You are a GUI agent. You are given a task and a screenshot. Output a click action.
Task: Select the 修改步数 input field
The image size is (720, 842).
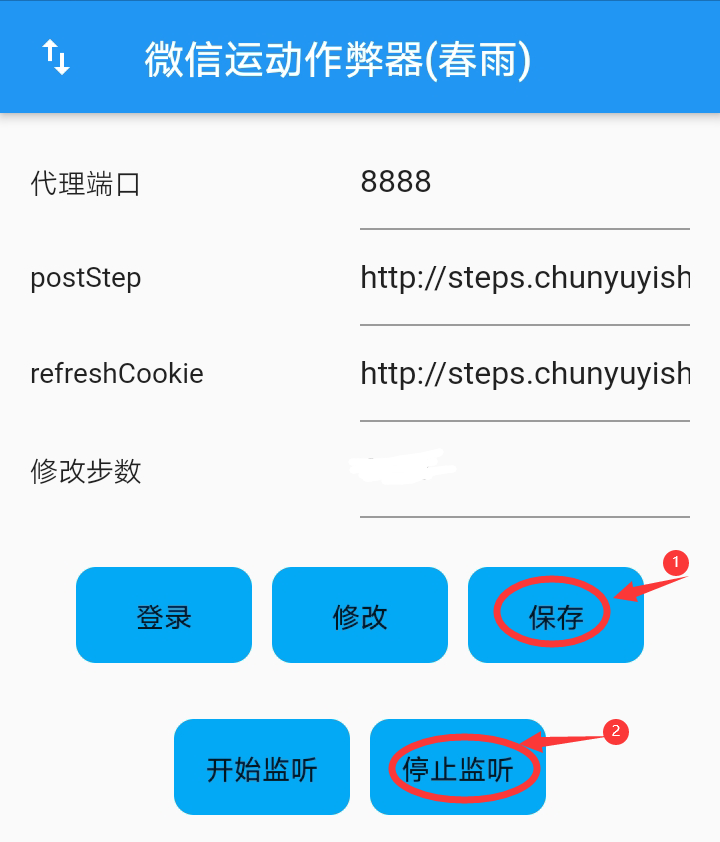point(524,470)
